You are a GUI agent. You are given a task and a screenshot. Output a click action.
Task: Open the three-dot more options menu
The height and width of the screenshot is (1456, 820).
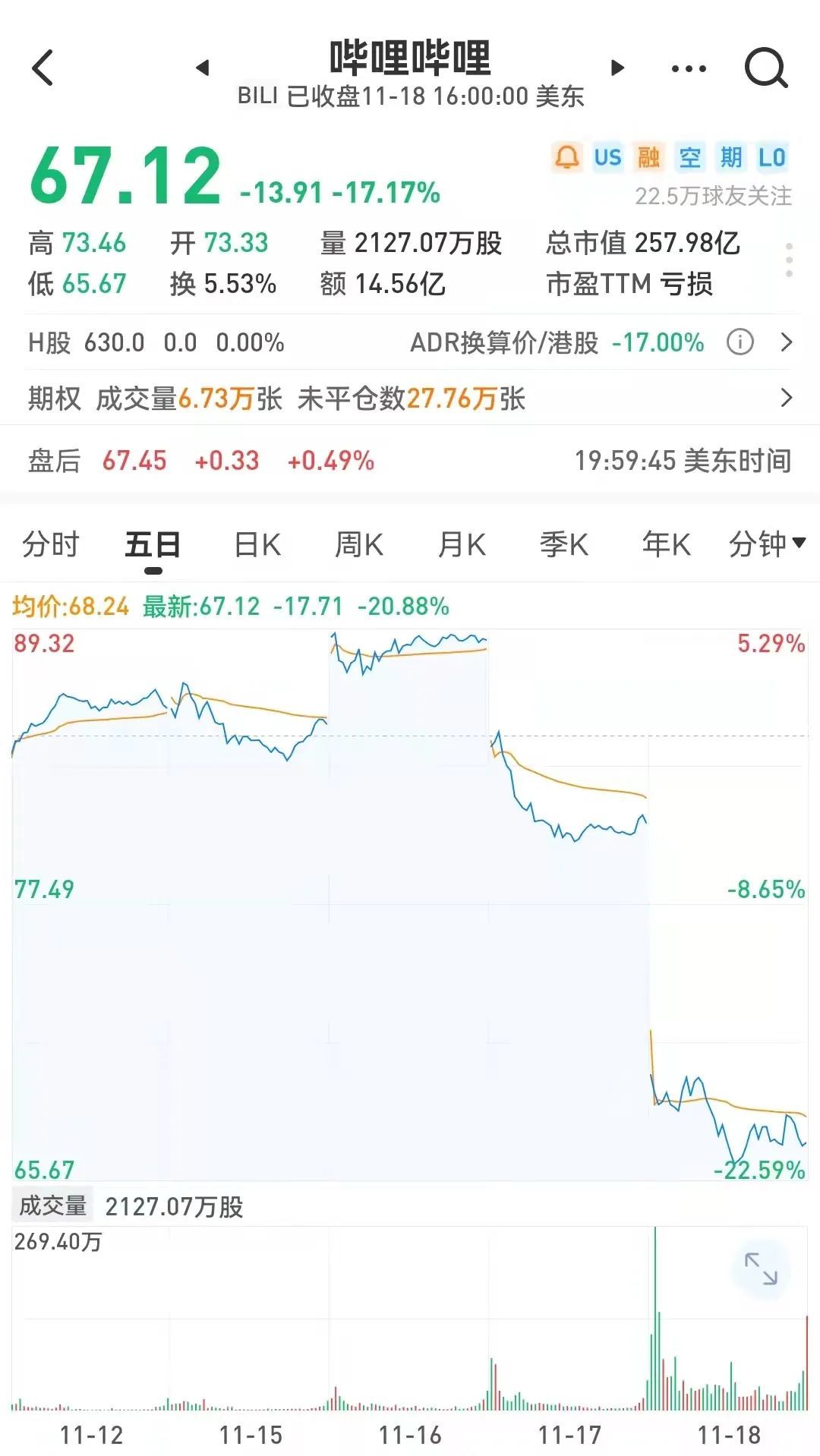click(689, 68)
